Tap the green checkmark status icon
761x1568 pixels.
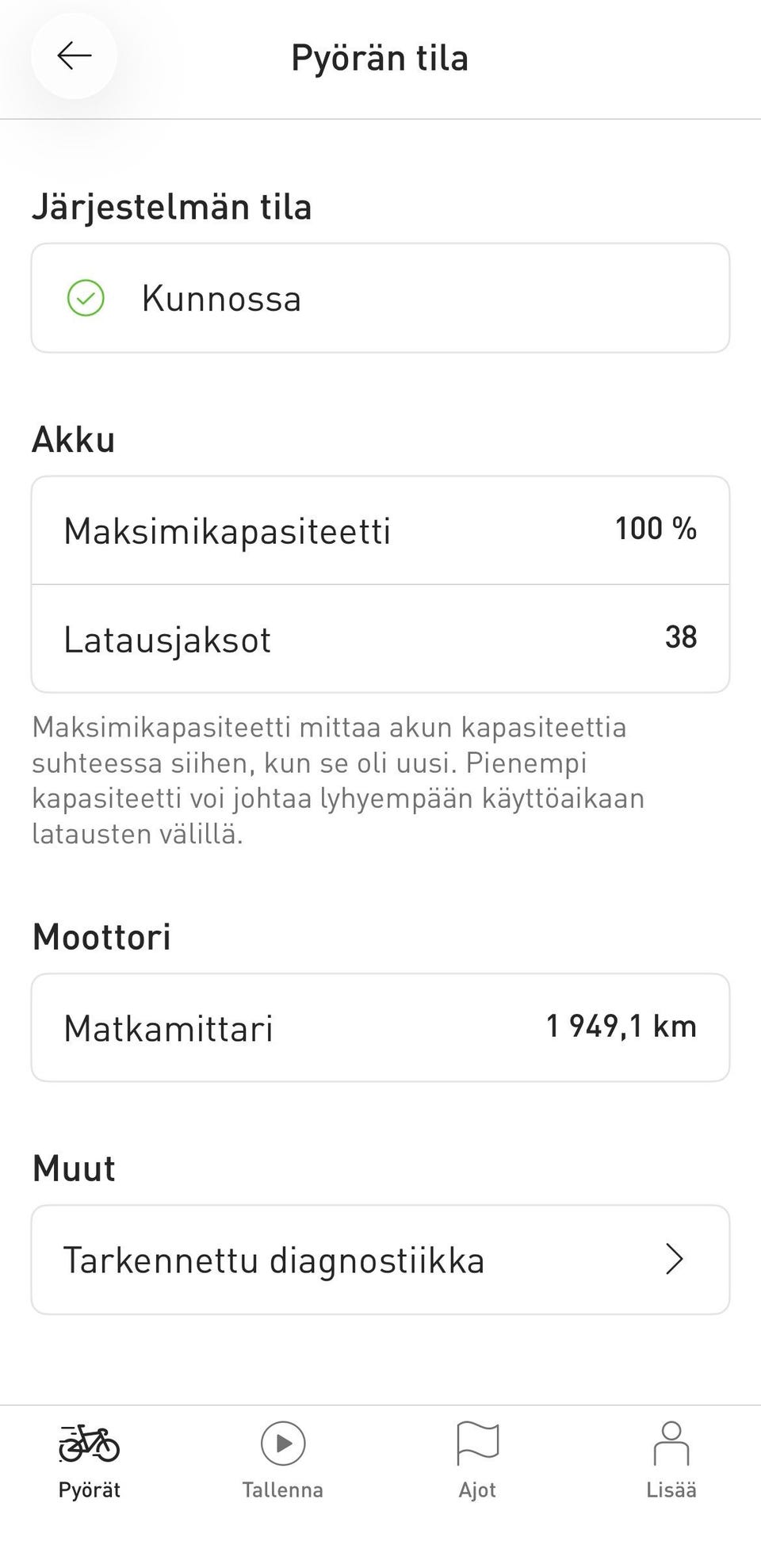(x=87, y=298)
